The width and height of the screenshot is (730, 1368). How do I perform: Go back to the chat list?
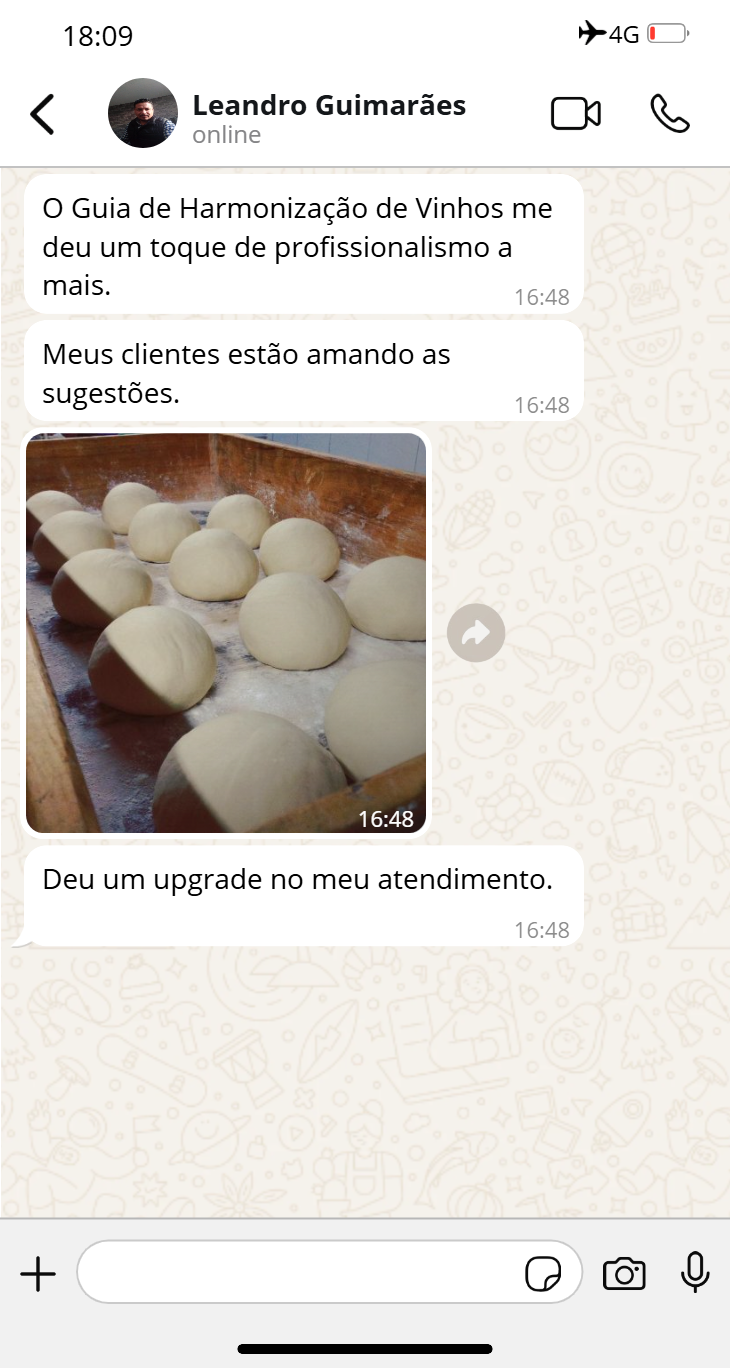pos(42,114)
